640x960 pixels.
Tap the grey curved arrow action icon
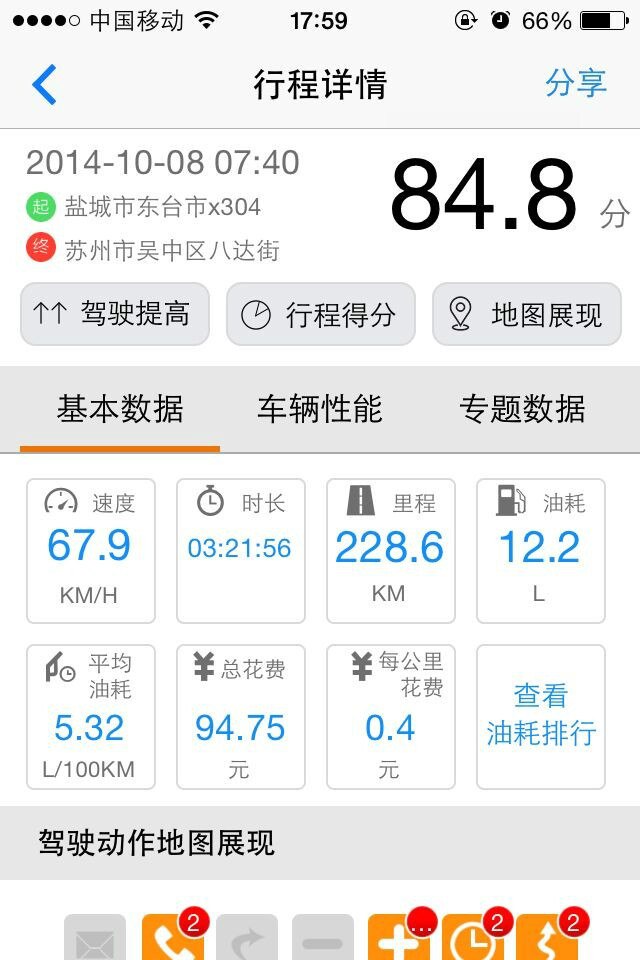(x=246, y=940)
